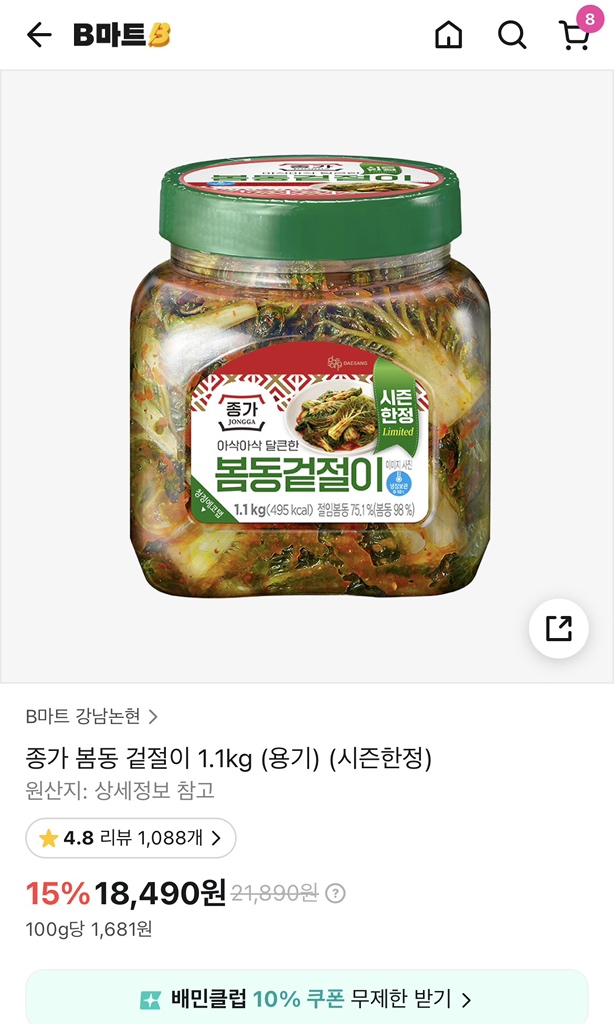Image resolution: width=614 pixels, height=1024 pixels.
Task: Open the 봄동겉절이 product image
Action: click(307, 375)
